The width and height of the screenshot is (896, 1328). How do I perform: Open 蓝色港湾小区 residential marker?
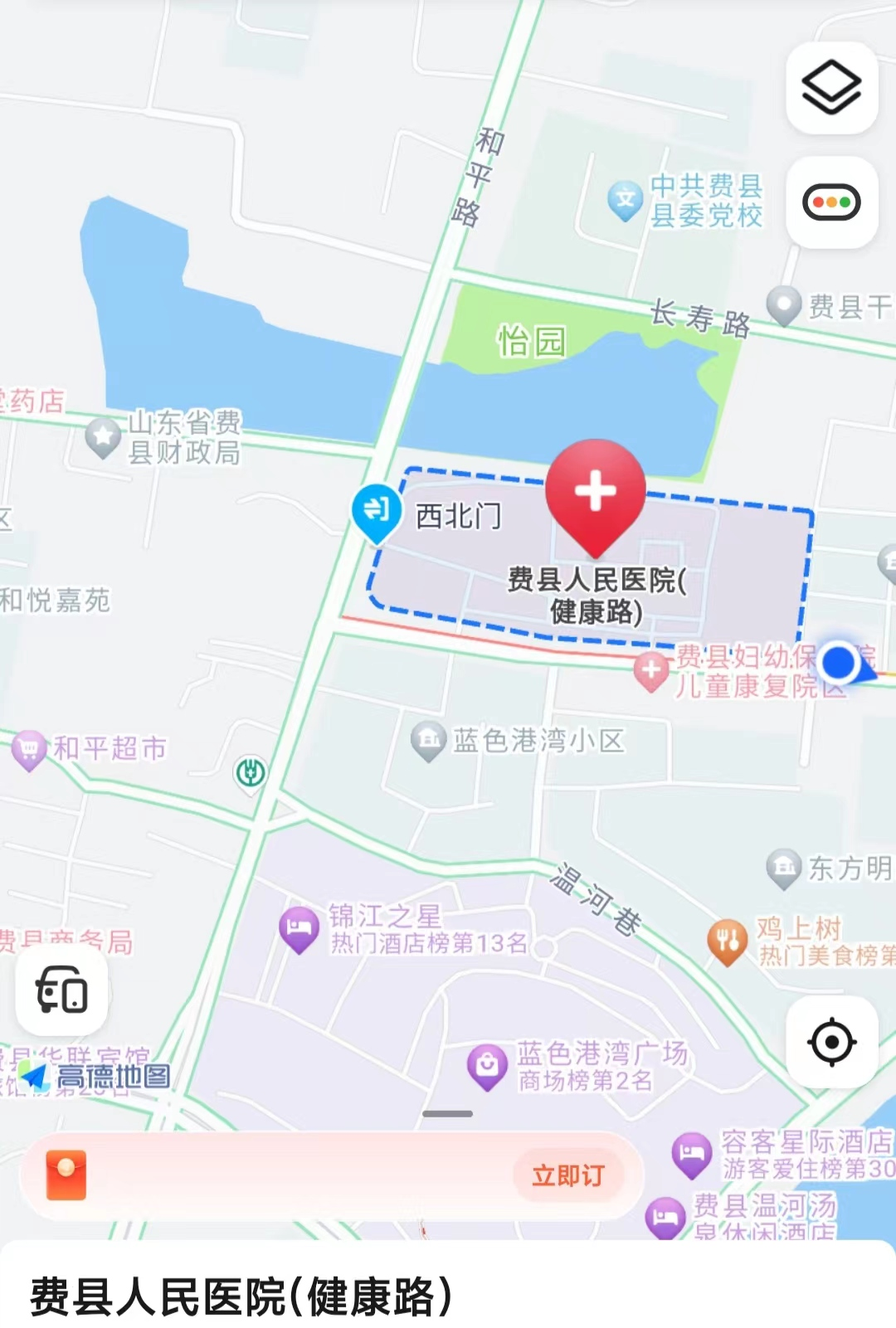429,740
